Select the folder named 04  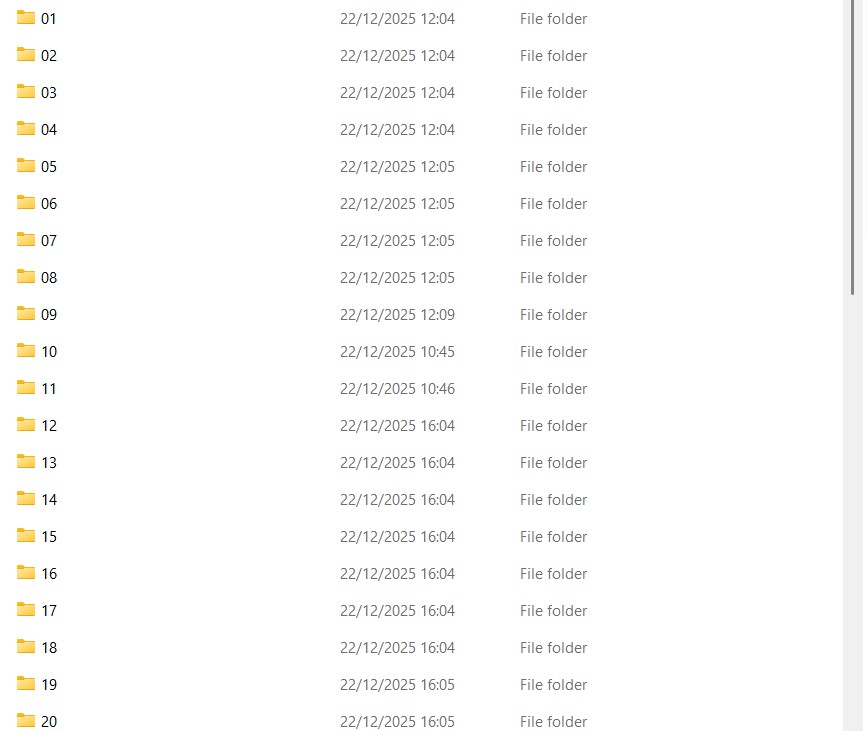(x=48, y=130)
